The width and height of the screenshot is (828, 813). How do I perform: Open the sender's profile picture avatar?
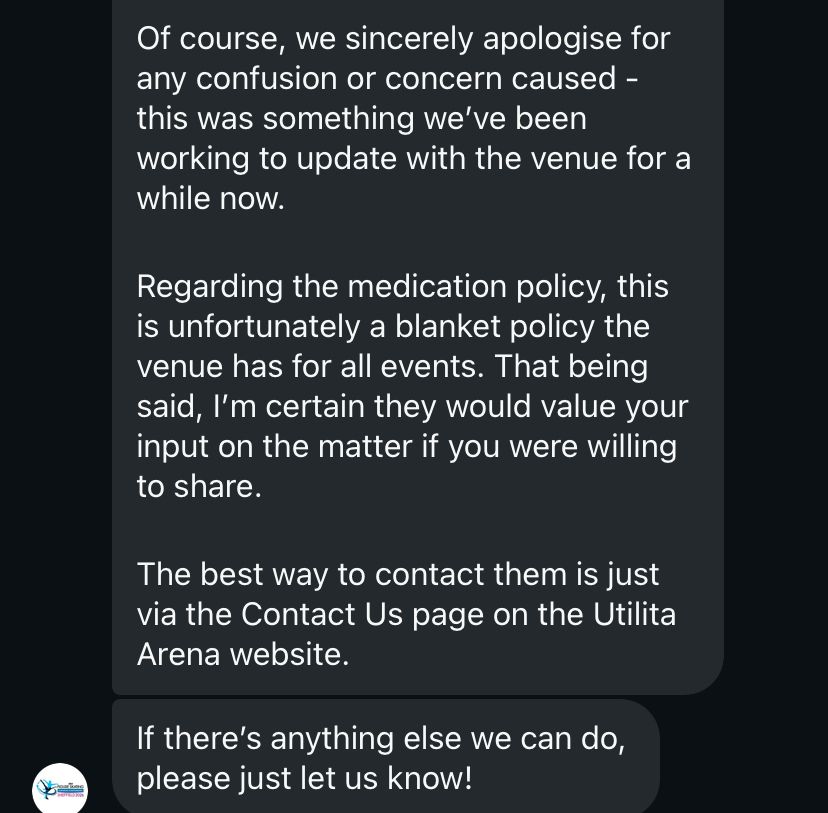(60, 789)
